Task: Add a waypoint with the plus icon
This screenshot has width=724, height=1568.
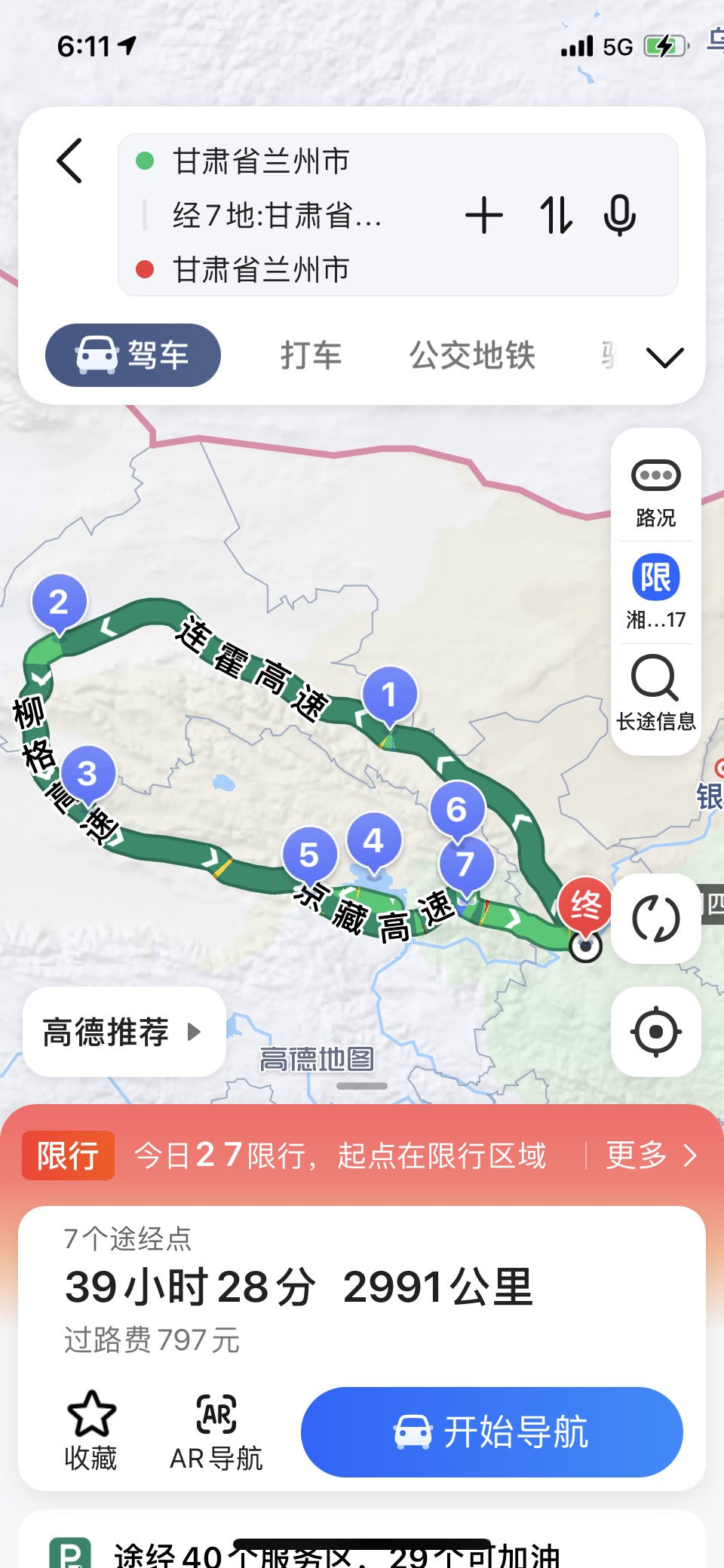Action: [483, 216]
